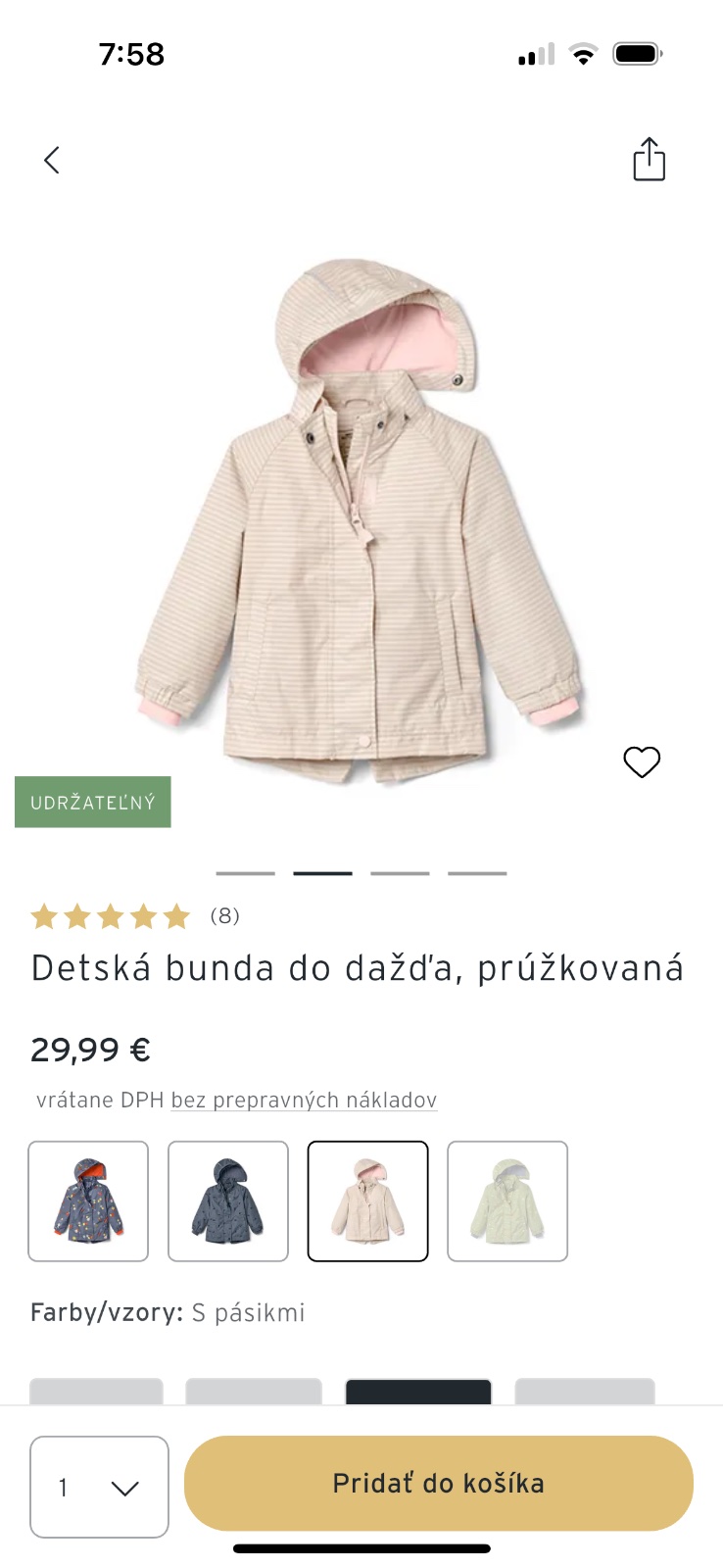Open the link bez prepravných nákladov
This screenshot has width=723, height=1568.
coord(304,1100)
